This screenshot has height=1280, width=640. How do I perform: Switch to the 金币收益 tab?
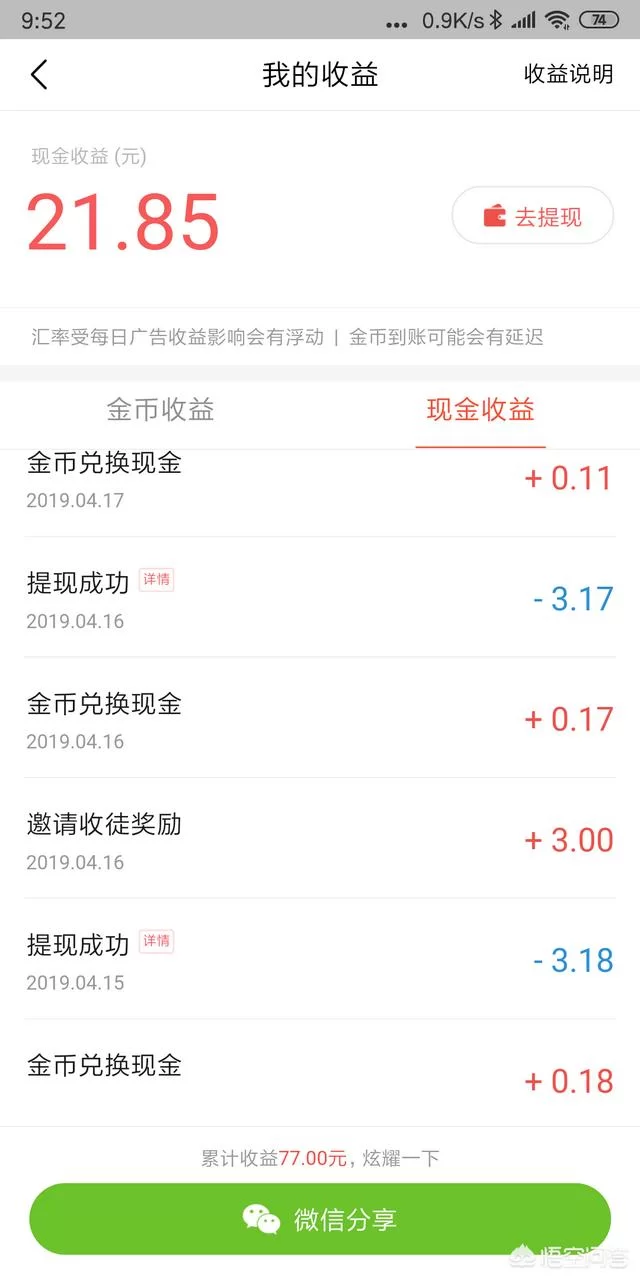[x=160, y=410]
